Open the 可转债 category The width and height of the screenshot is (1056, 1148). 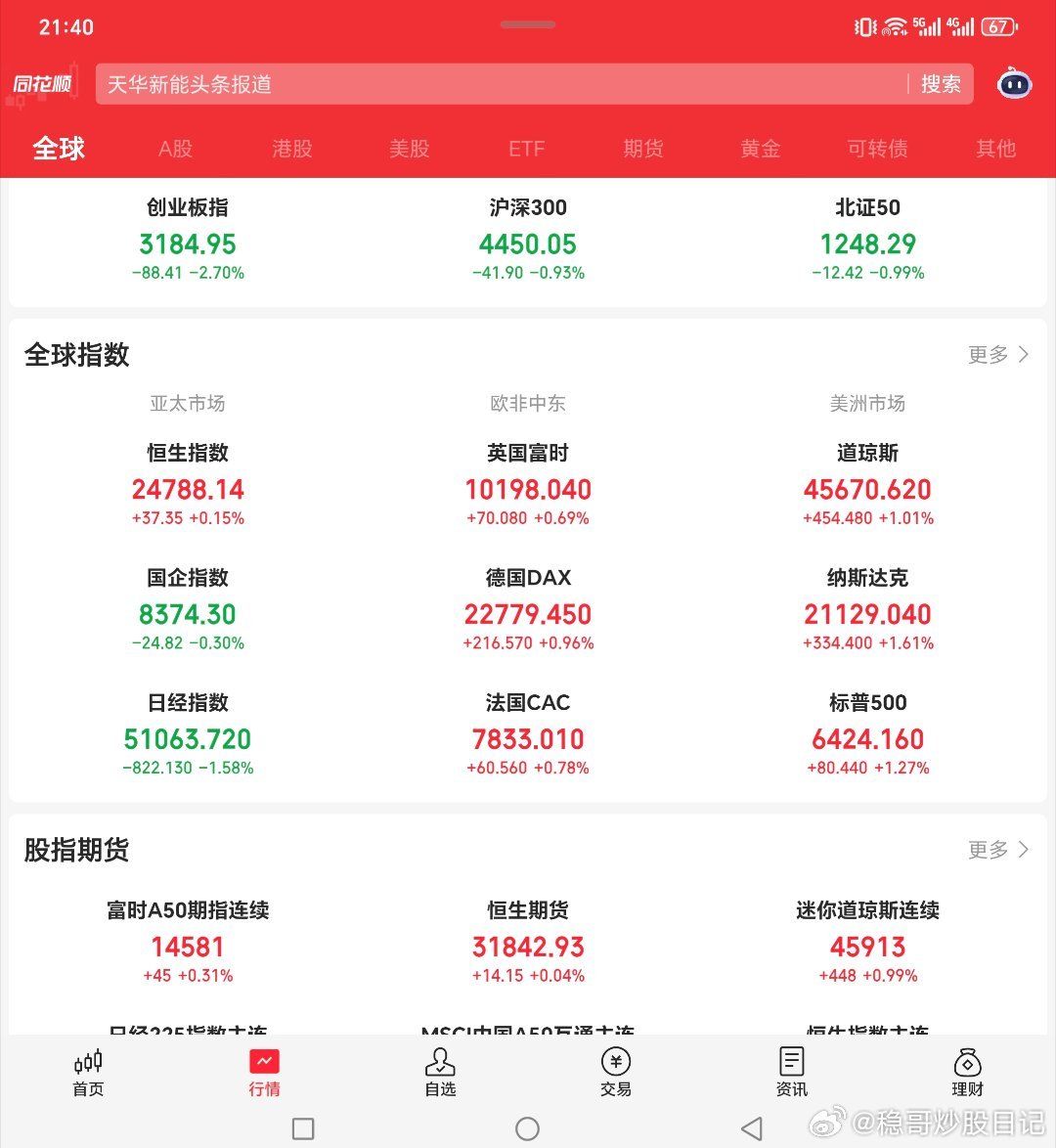[877, 149]
